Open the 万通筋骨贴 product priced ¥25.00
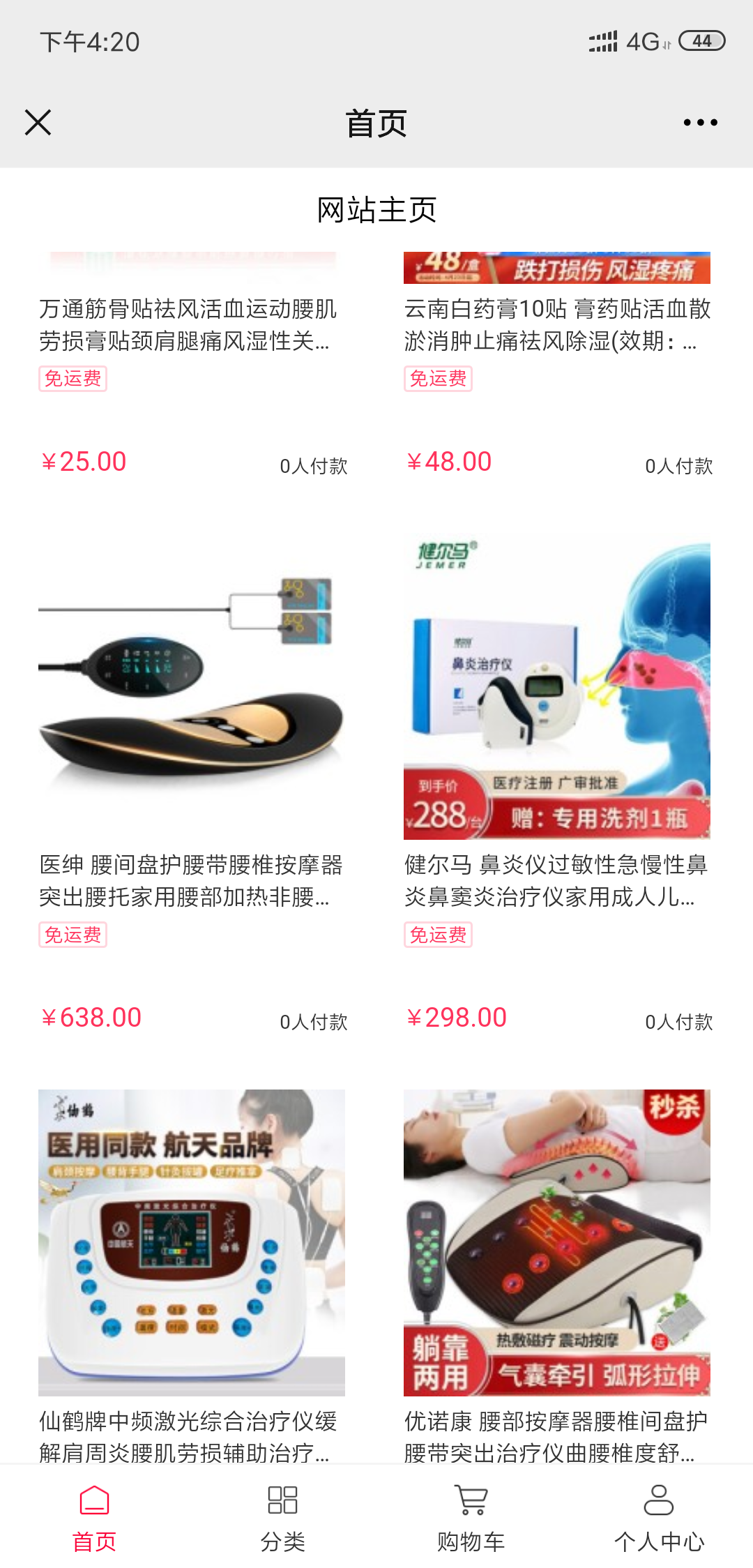 tap(188, 324)
